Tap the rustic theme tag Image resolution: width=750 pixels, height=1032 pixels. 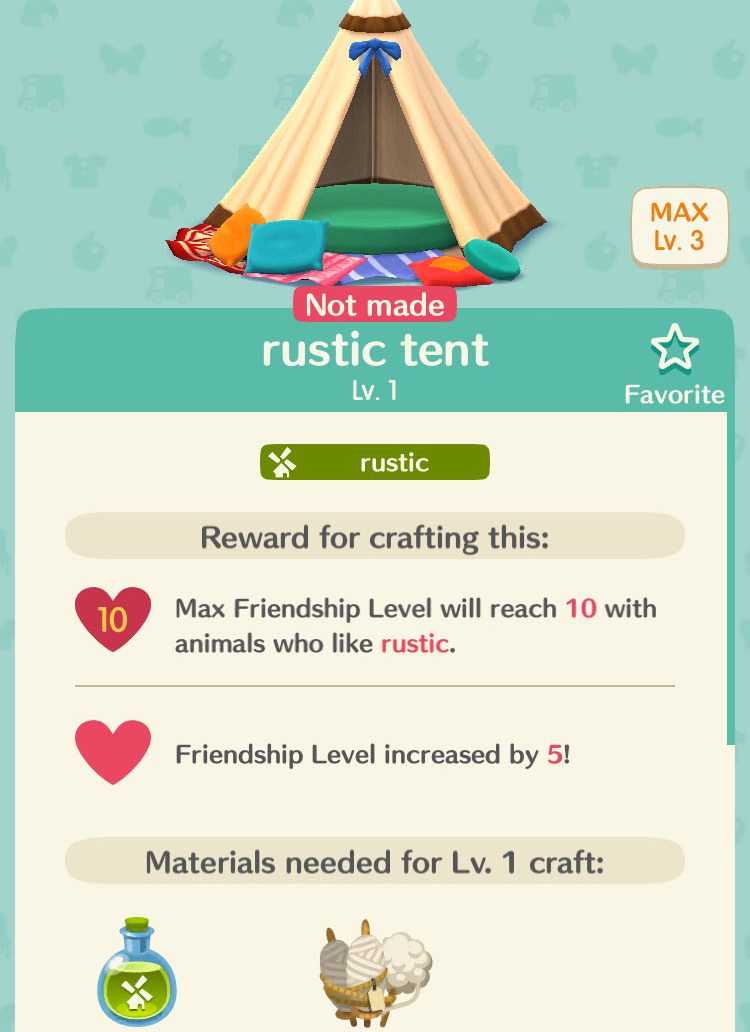(375, 462)
